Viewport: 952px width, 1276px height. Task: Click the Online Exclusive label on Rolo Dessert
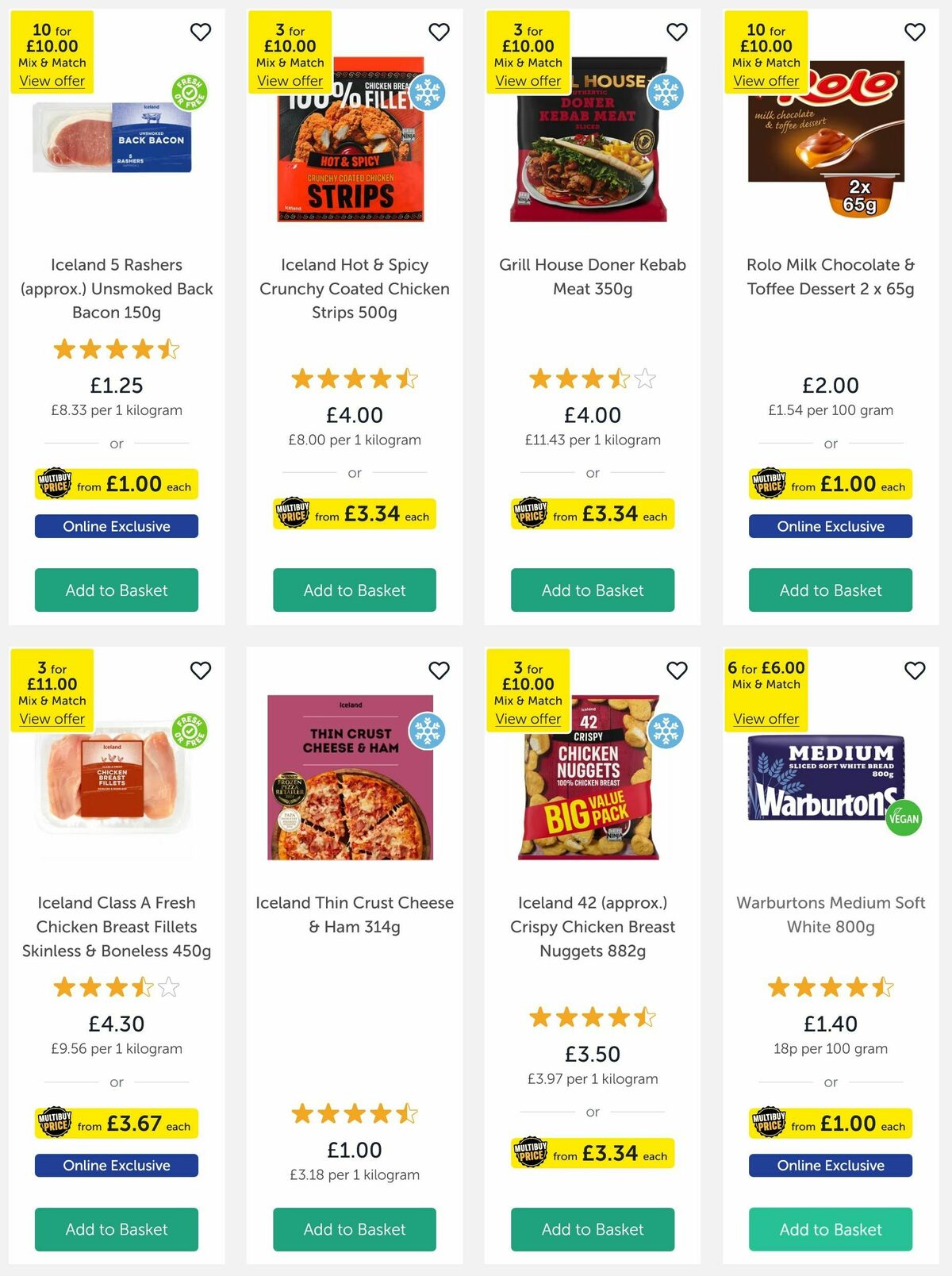(x=830, y=526)
